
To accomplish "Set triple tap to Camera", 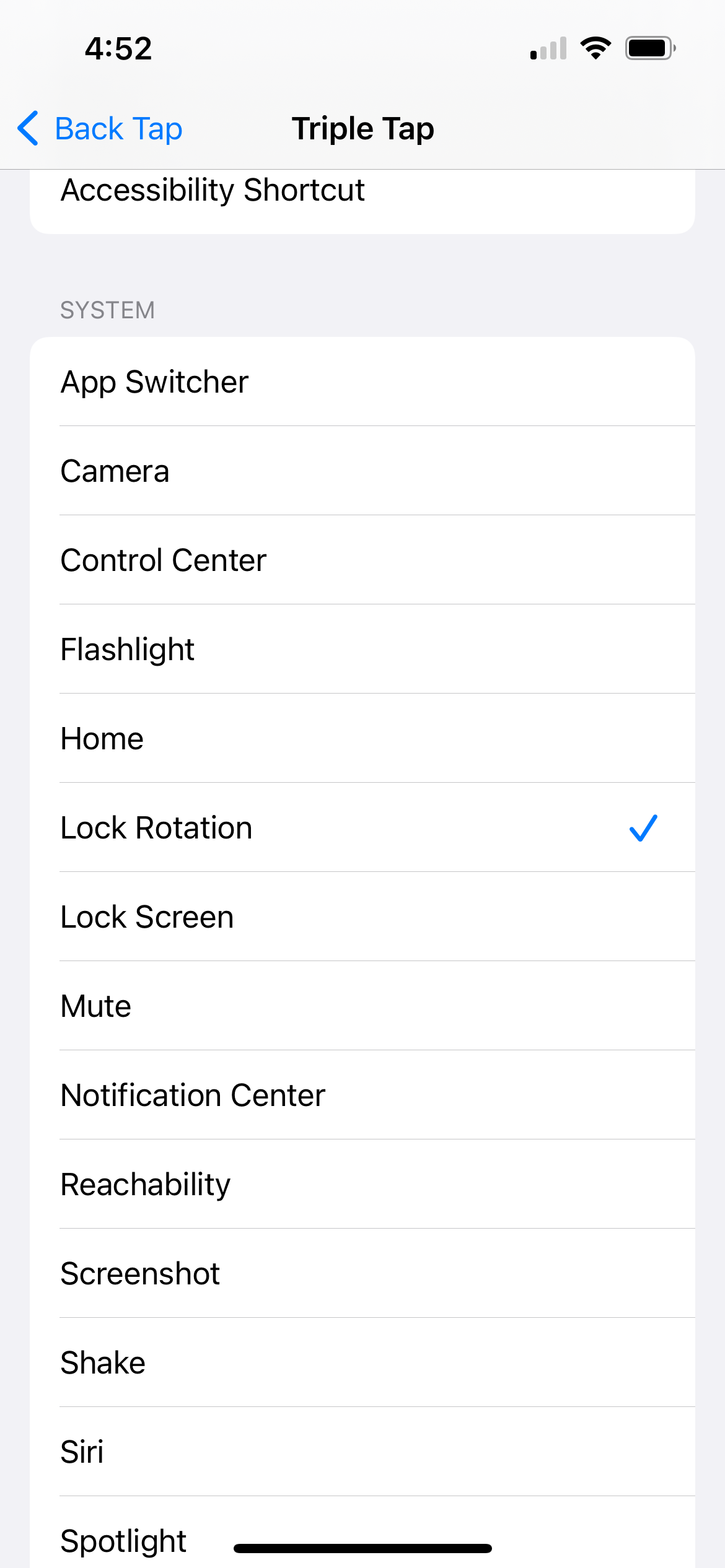I will 362,471.
